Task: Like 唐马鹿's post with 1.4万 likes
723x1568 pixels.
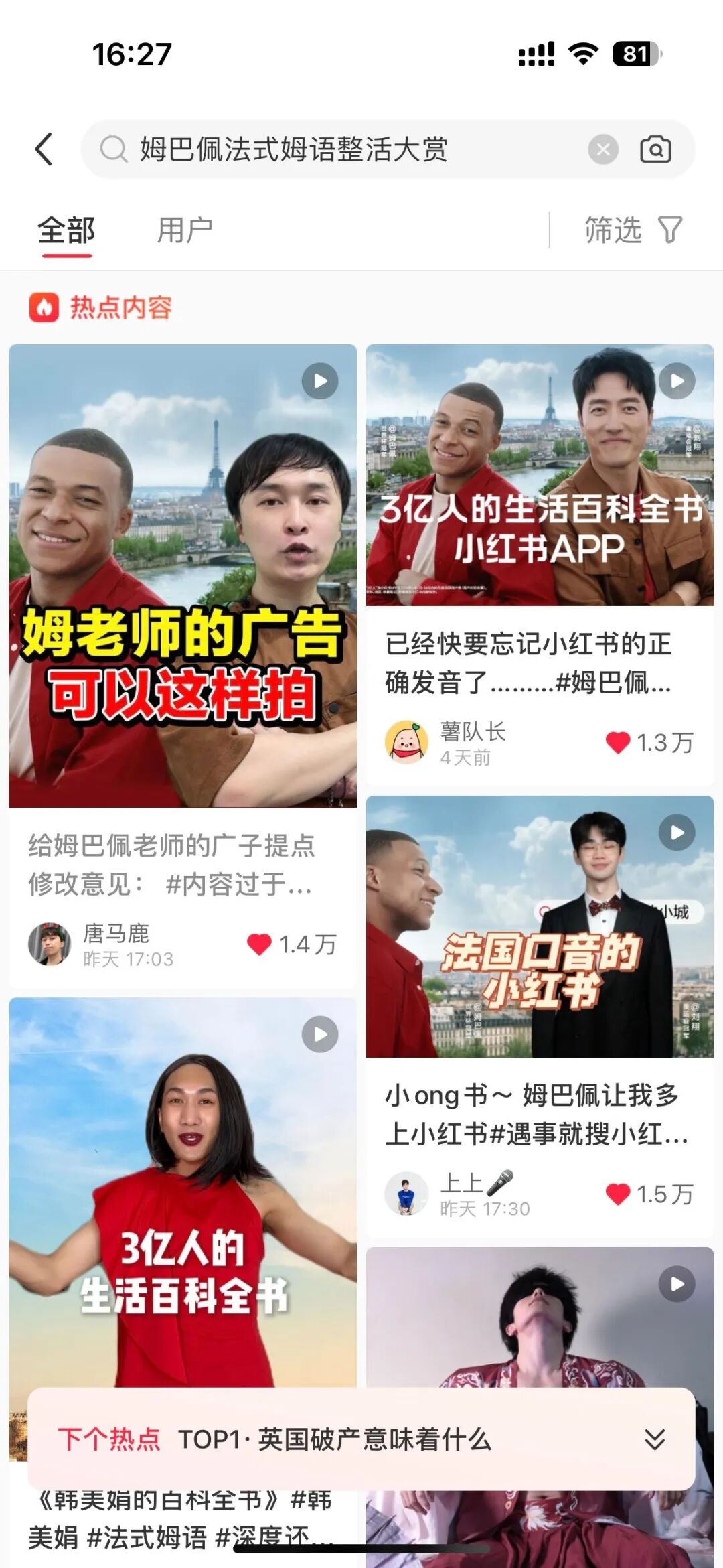Action: point(259,944)
